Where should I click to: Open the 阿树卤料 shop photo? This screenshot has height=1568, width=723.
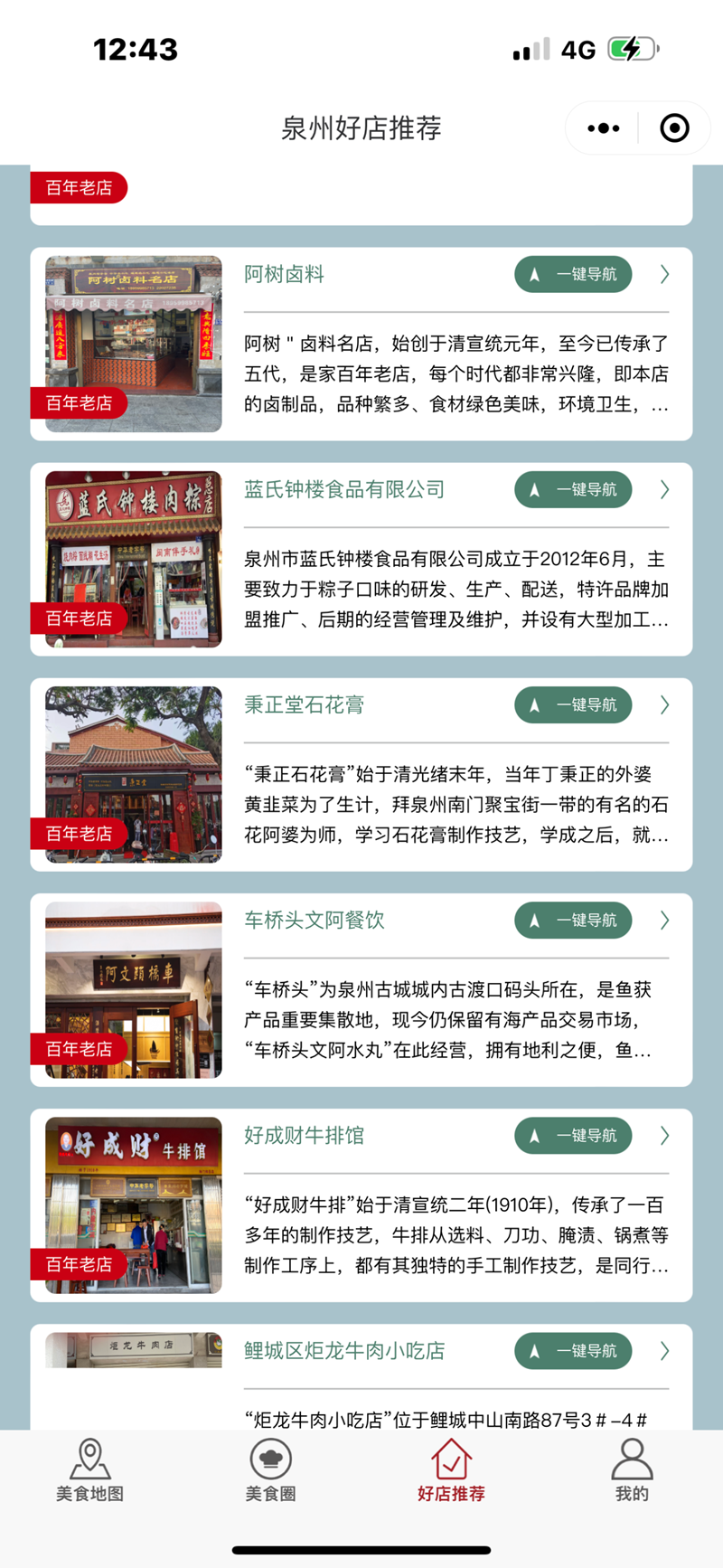click(x=134, y=344)
